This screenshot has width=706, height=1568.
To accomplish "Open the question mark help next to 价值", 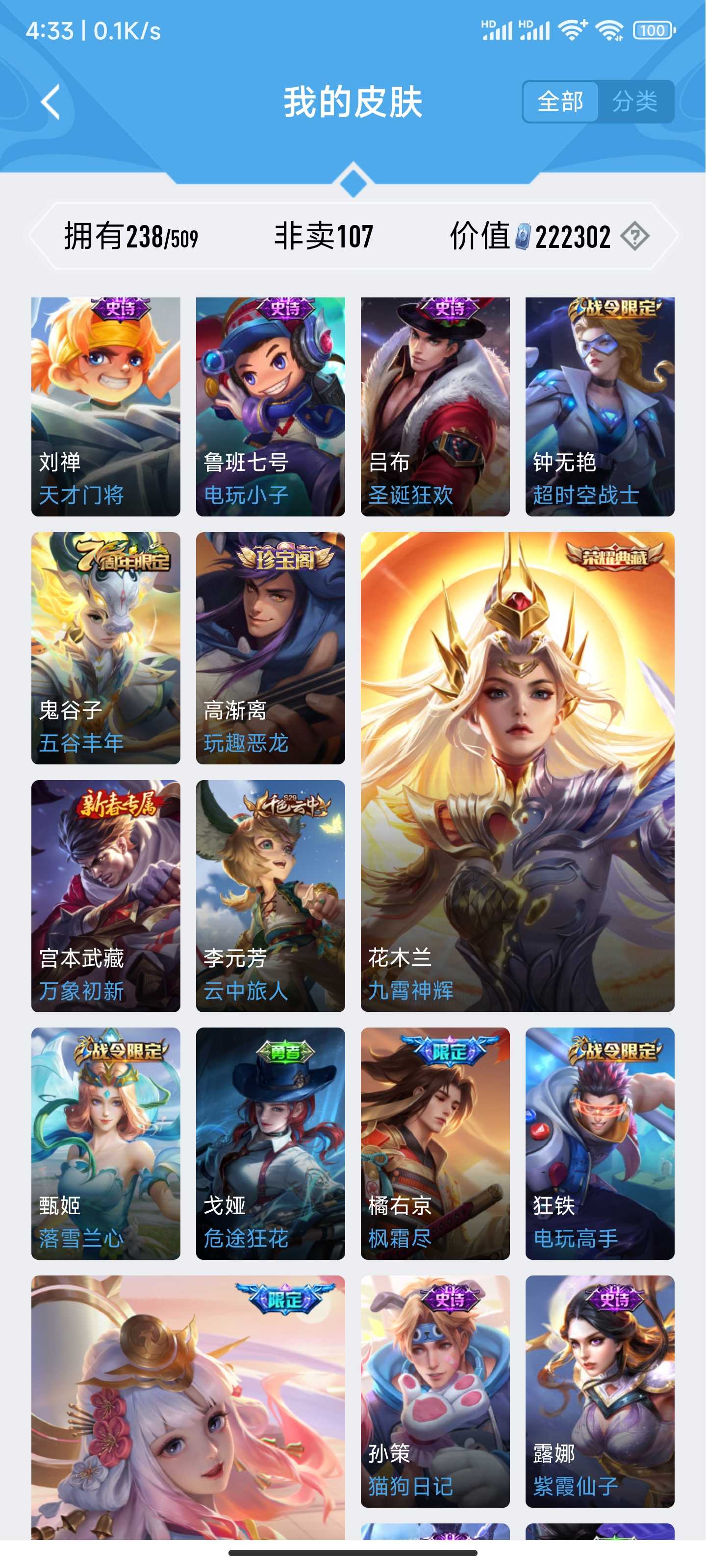I will click(635, 236).
